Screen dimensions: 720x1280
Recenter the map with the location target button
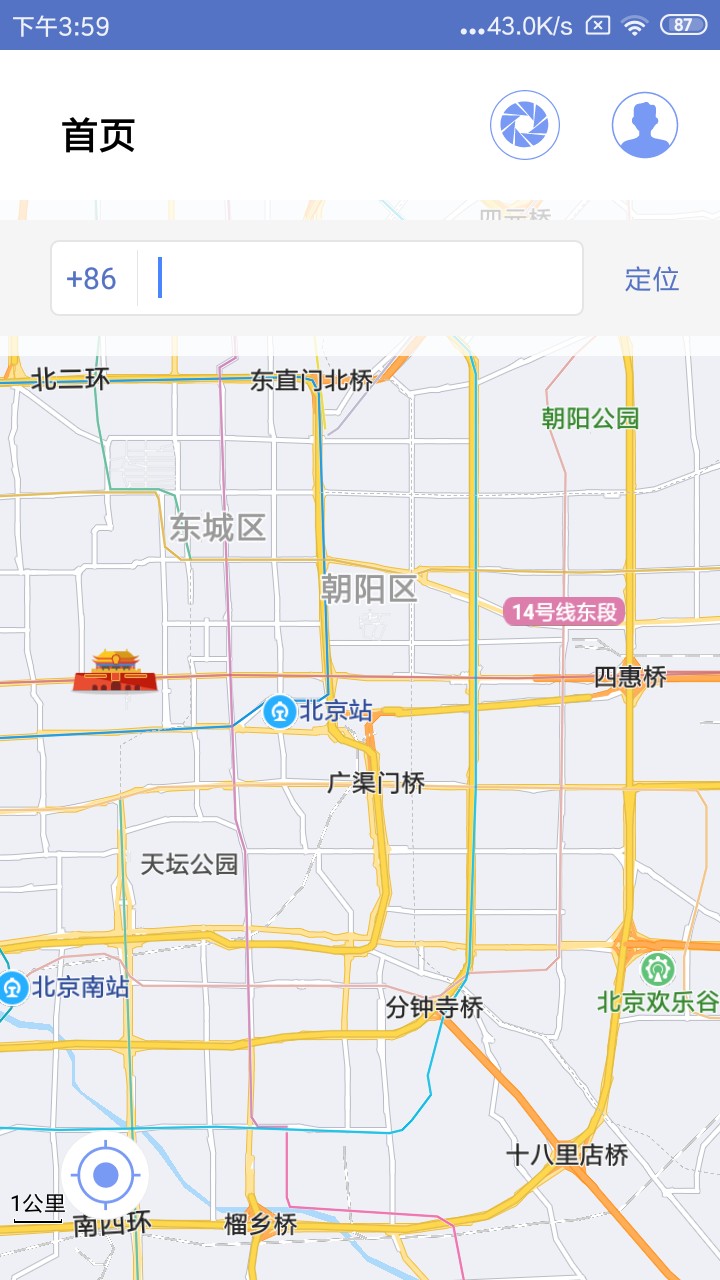pyautogui.click(x=105, y=1175)
